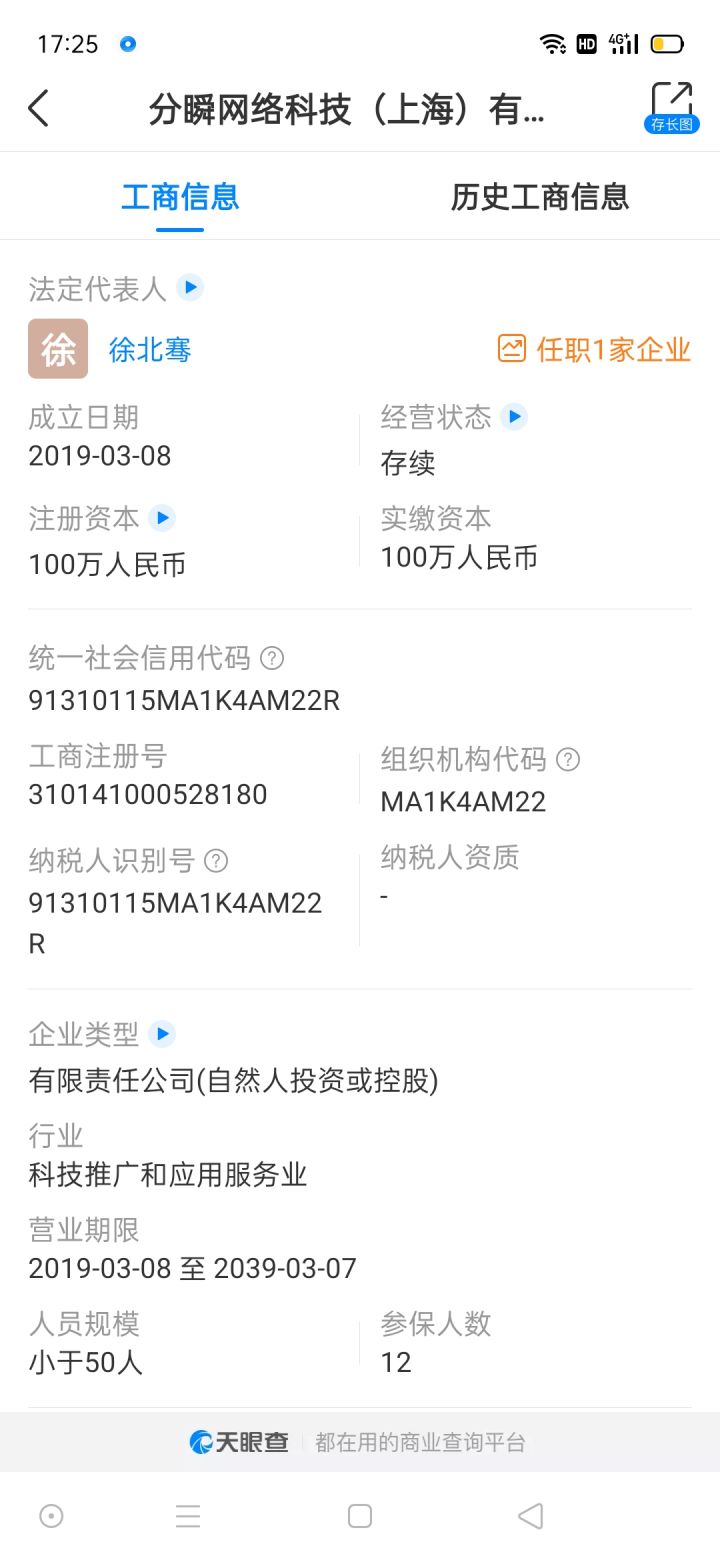Image resolution: width=720 pixels, height=1560 pixels.
Task: Tap the back arrow to return
Action: tap(38, 108)
